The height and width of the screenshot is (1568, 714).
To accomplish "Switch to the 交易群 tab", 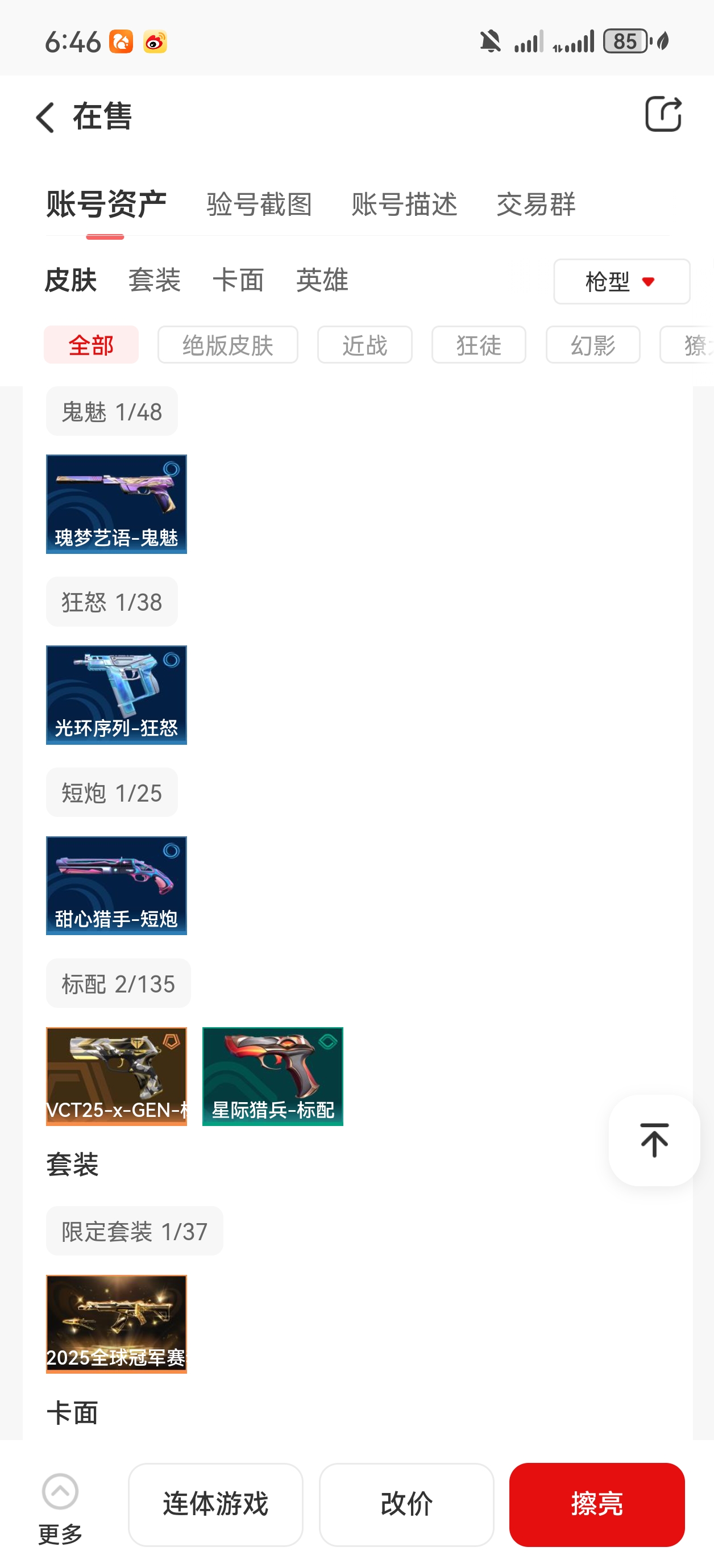I will tap(535, 204).
